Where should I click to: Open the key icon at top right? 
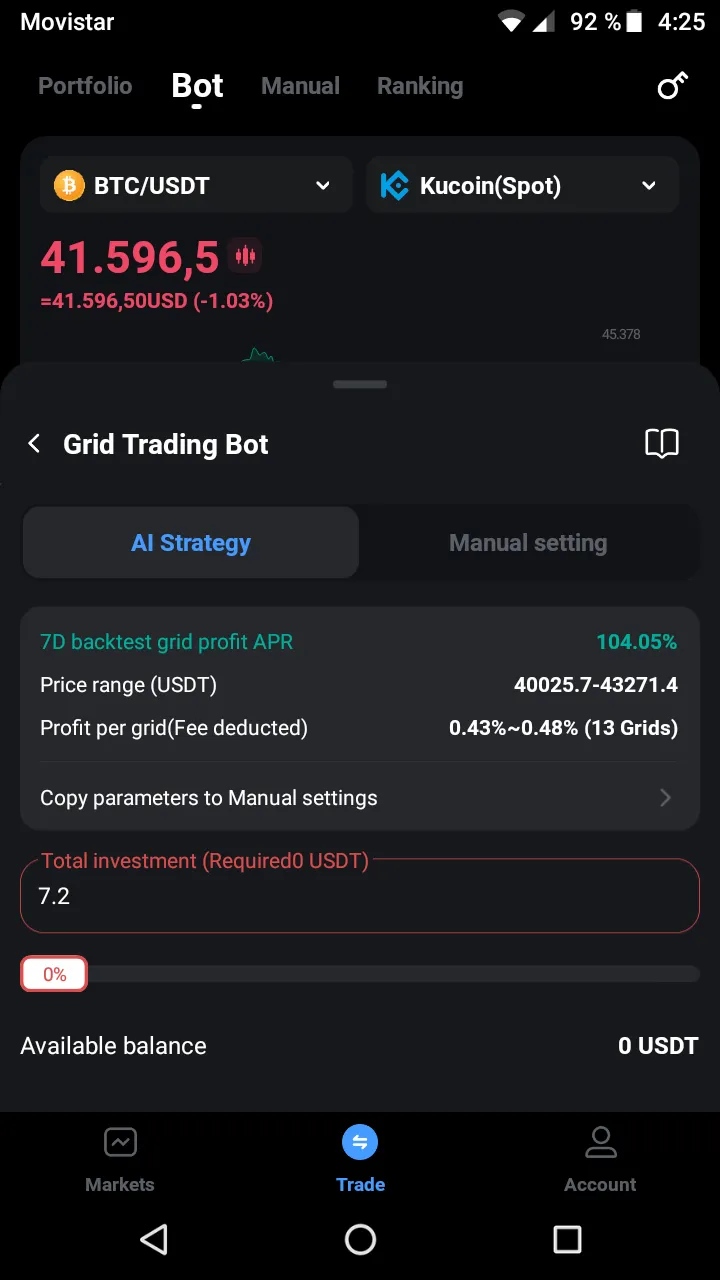click(672, 87)
